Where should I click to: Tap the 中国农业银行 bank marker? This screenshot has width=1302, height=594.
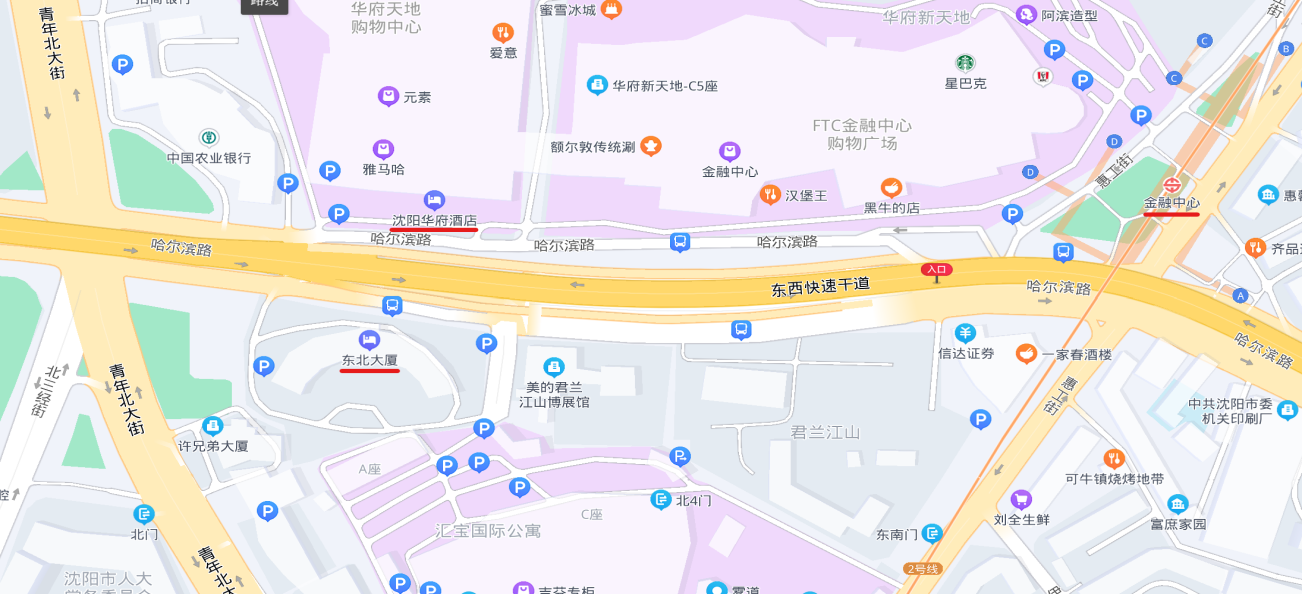tap(208, 137)
